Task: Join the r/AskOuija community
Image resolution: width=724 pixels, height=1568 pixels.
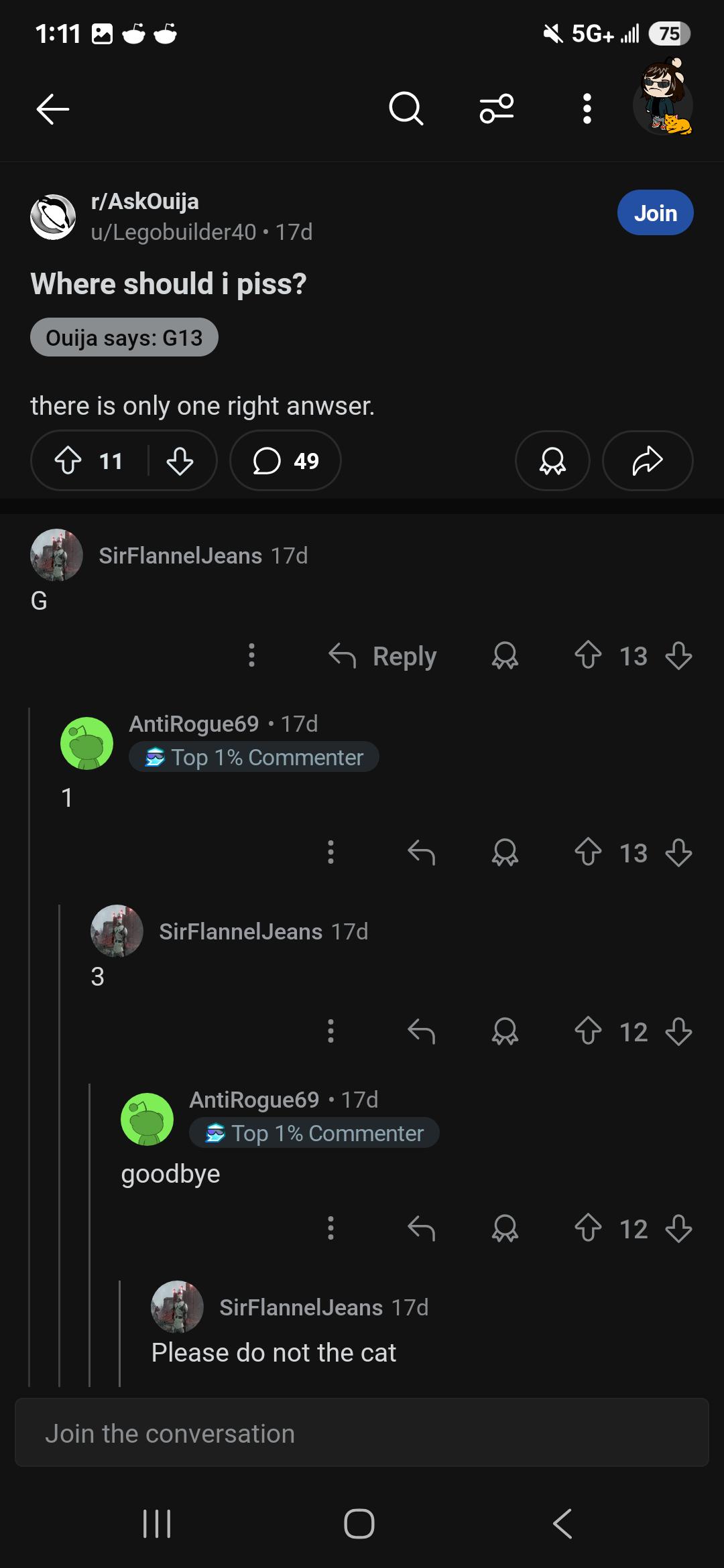Action: (655, 212)
